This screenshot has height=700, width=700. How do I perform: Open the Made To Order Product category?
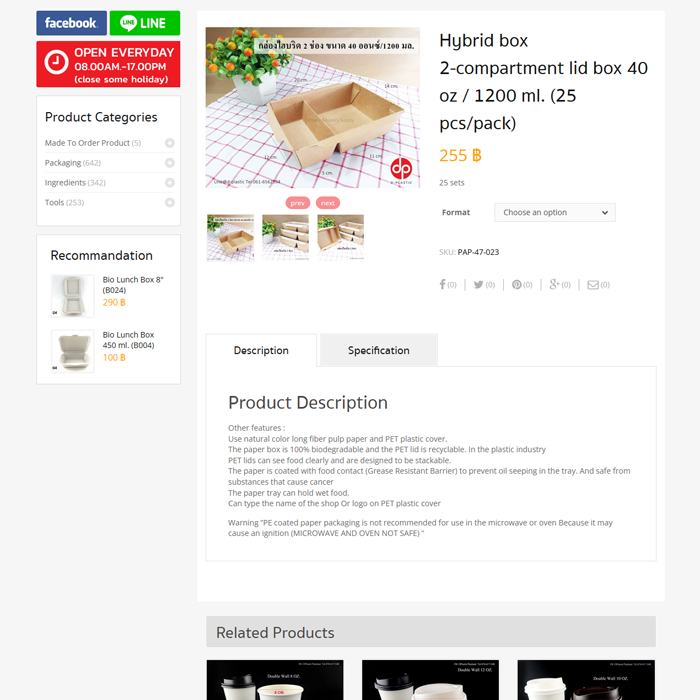87,143
